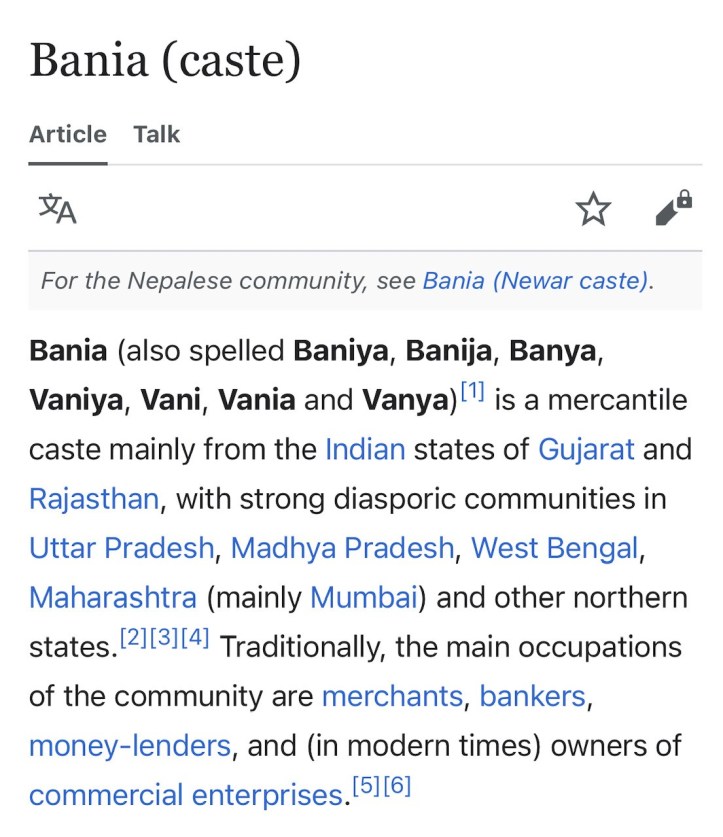View citation reference [1]
Image resolution: width=723 pixels, height=837 pixels.
coord(472,391)
